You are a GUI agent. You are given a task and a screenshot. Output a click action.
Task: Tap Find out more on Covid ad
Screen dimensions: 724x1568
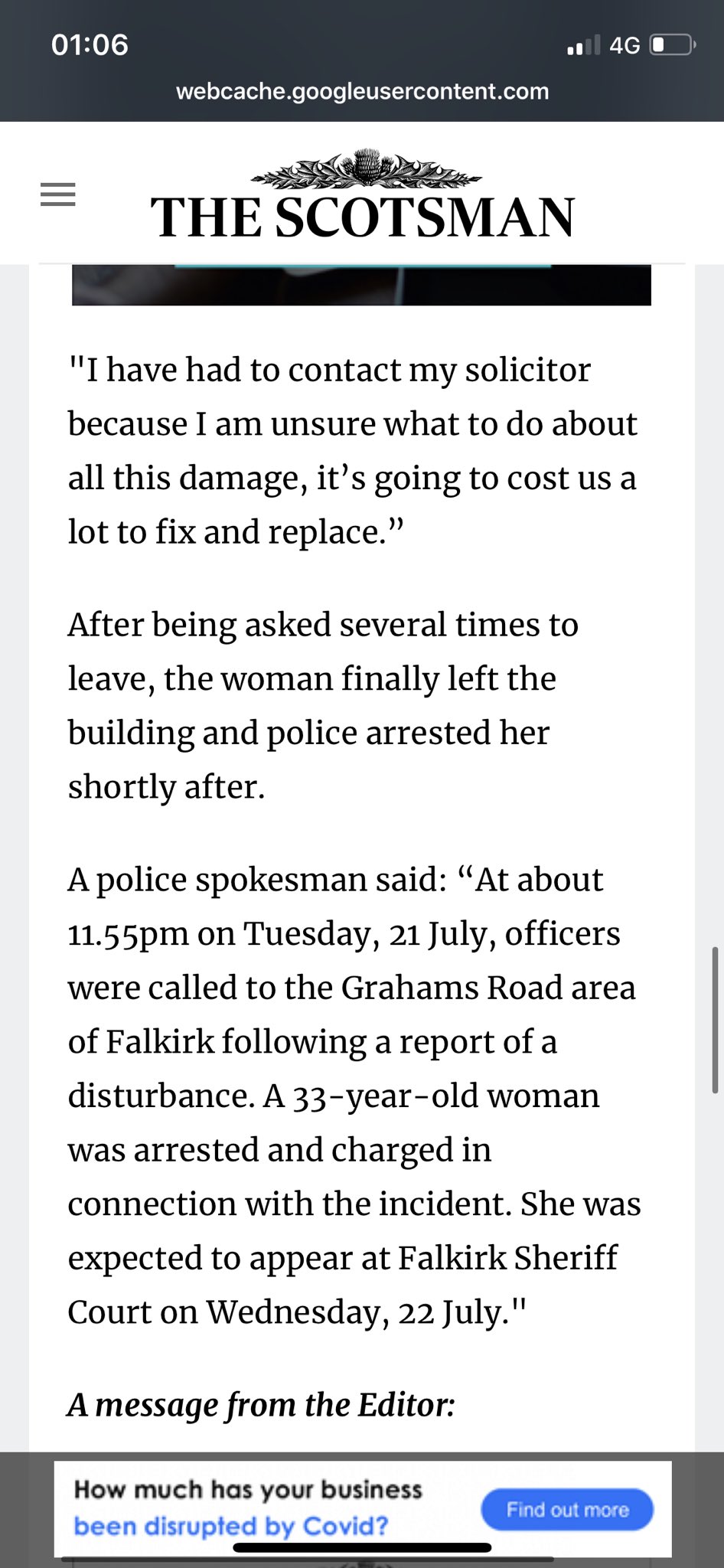pos(567,1509)
